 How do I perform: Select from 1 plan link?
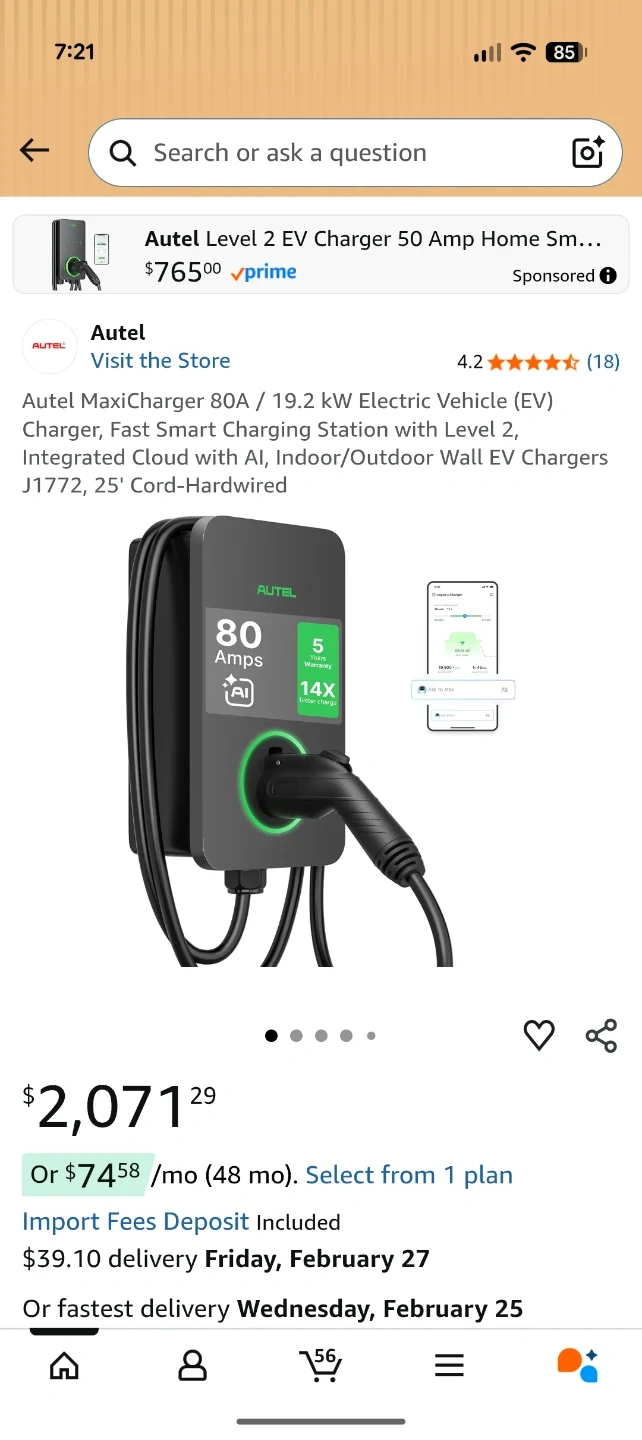(409, 1175)
